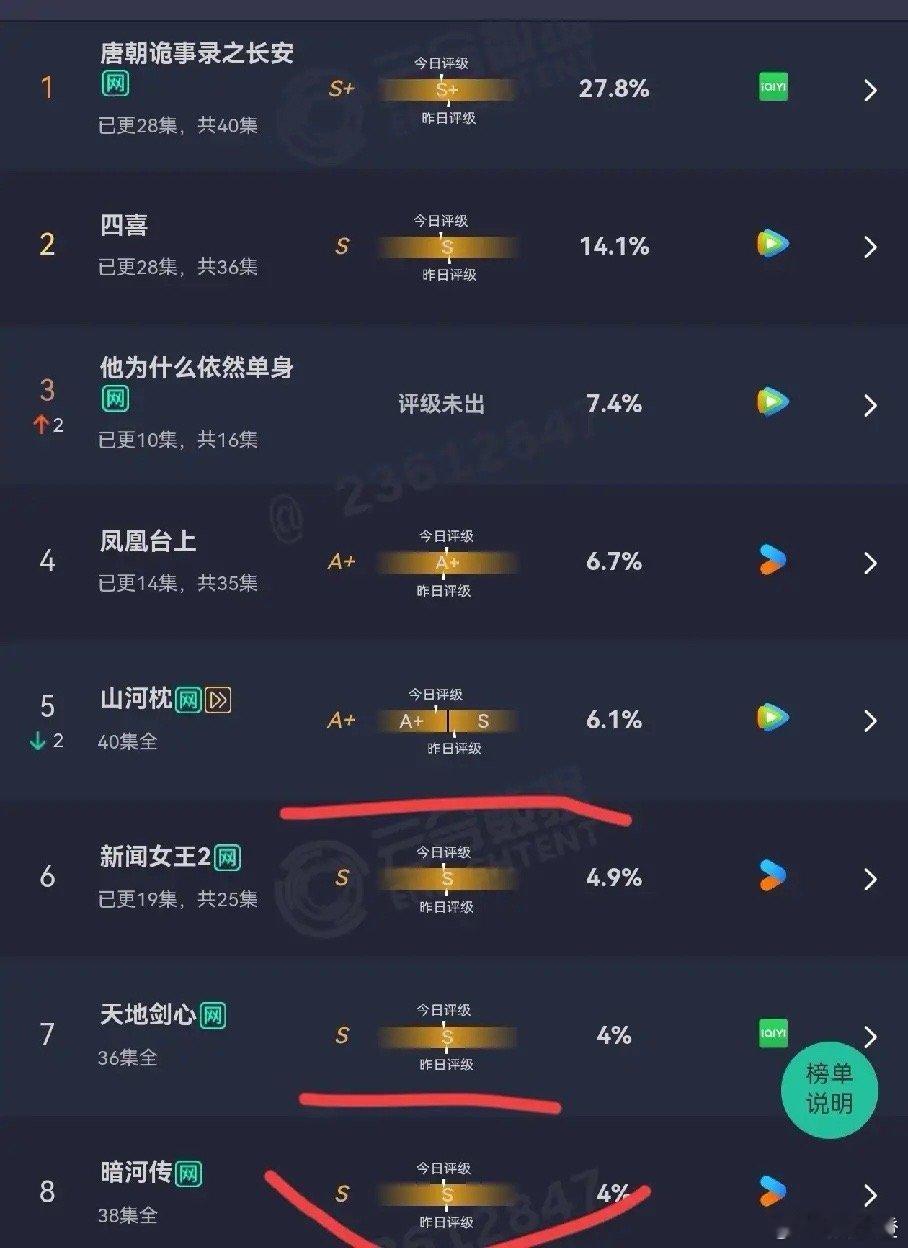The width and height of the screenshot is (908, 1248).
Task: Open details arrow for the 凤凰台上 row
Action: [x=870, y=562]
